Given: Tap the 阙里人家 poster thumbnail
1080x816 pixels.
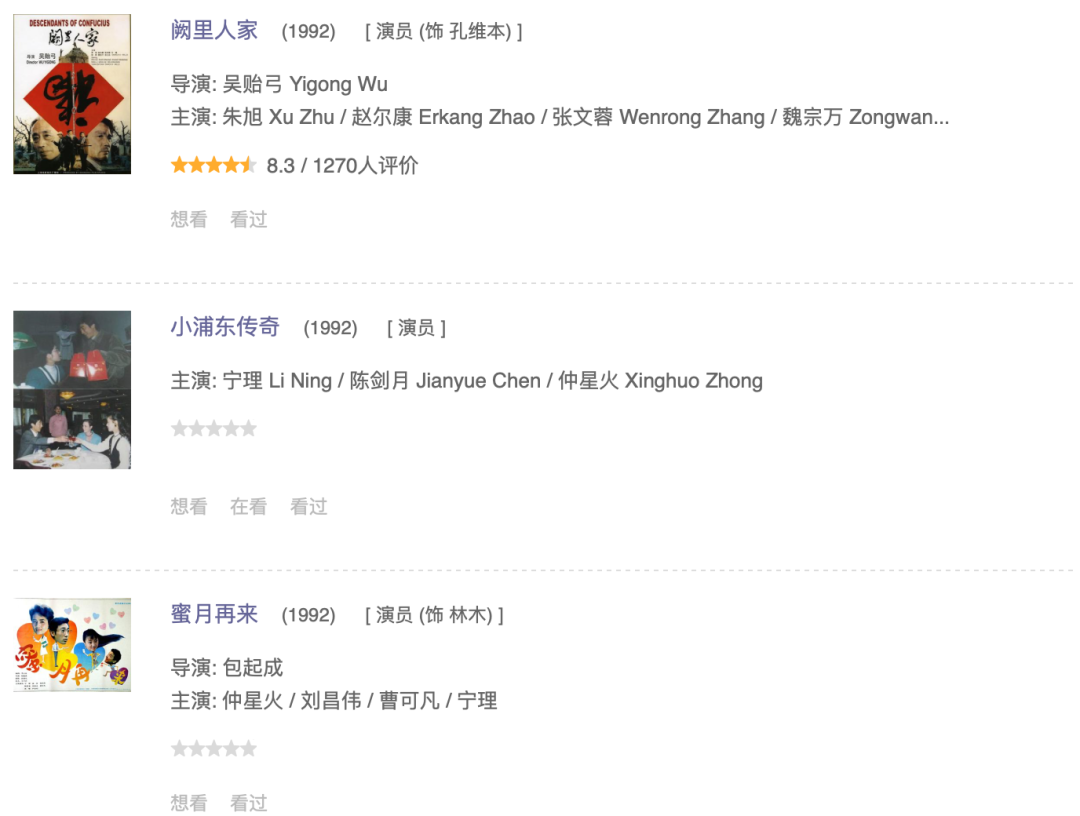Looking at the screenshot, I should [x=72, y=94].
